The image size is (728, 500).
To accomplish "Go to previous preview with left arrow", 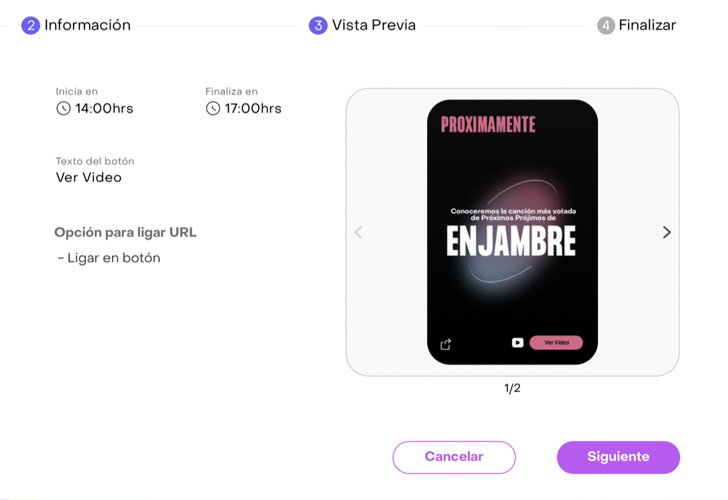I will (x=359, y=232).
